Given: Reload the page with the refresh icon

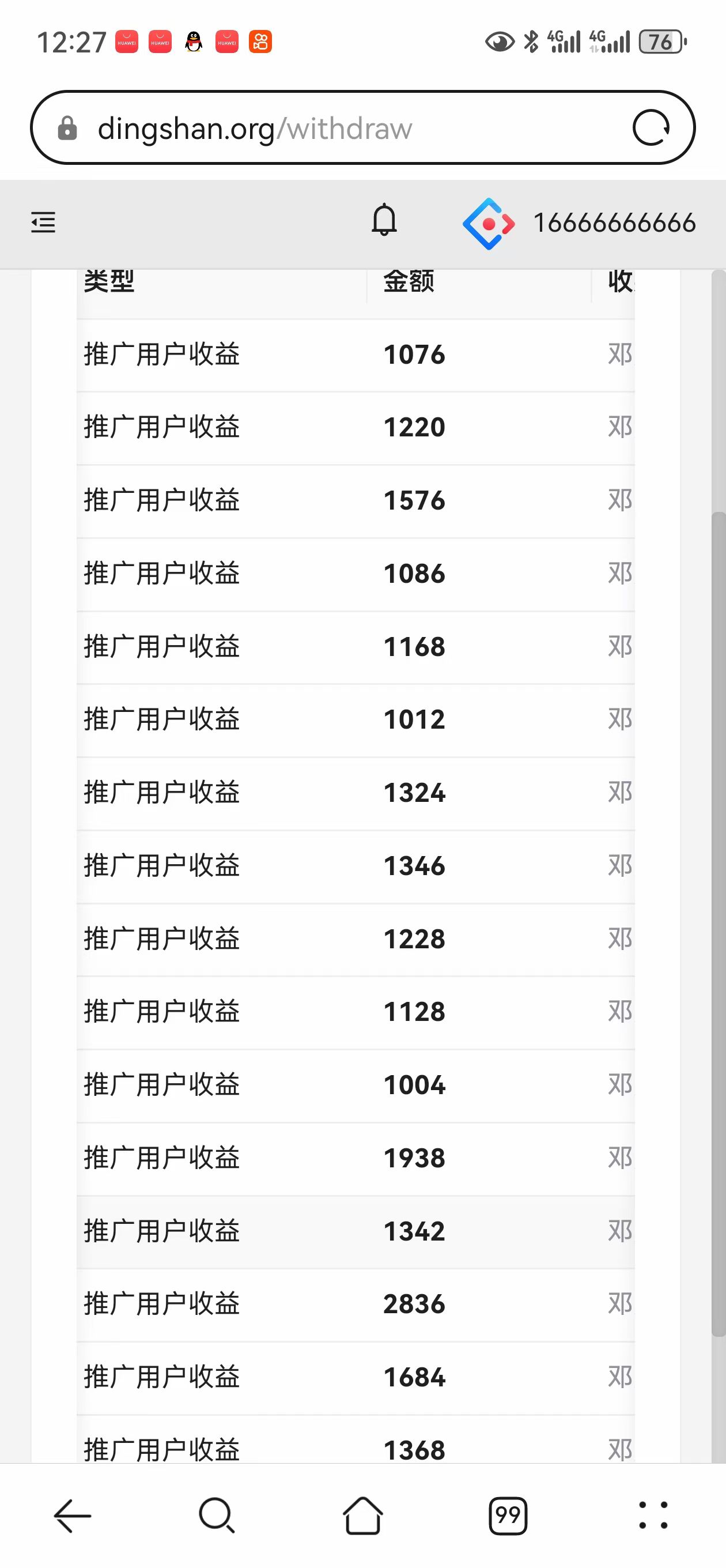Looking at the screenshot, I should tap(651, 128).
